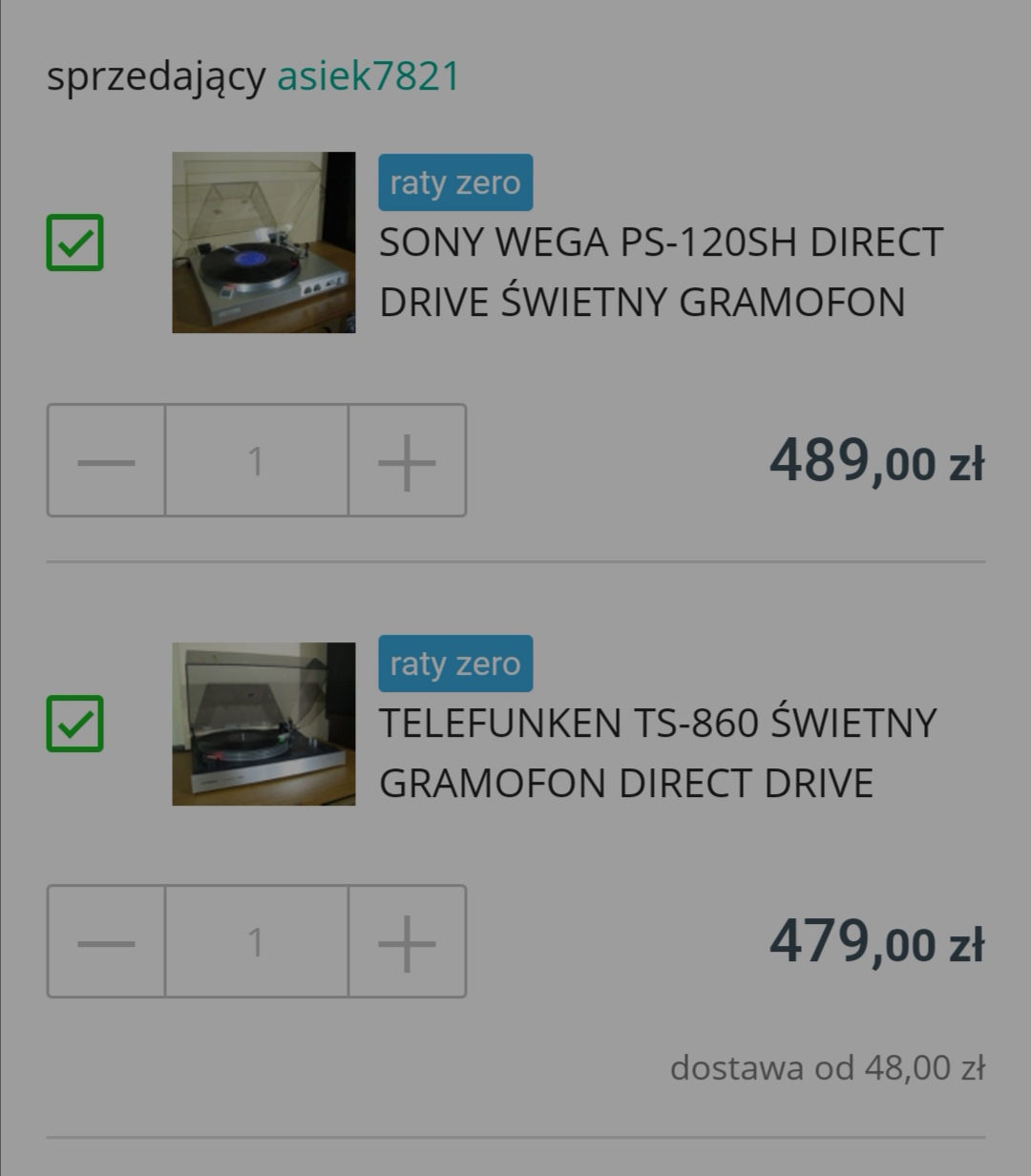
Task: Open TELEFUNKEN TS-860 ŚWIETNY GRAMOFON listing
Action: point(657,753)
